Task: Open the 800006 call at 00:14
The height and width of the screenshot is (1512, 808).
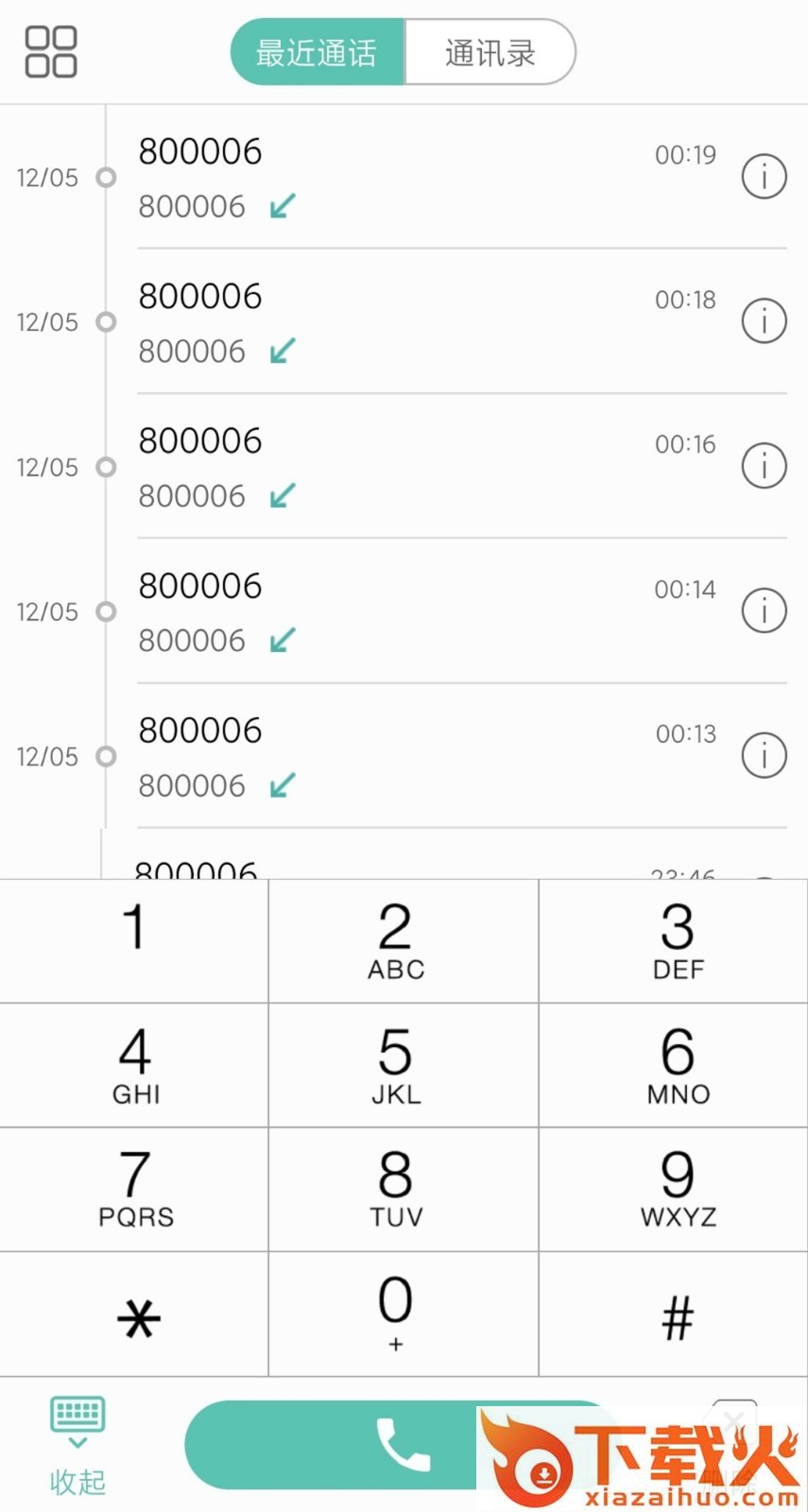Action: [x=397, y=610]
